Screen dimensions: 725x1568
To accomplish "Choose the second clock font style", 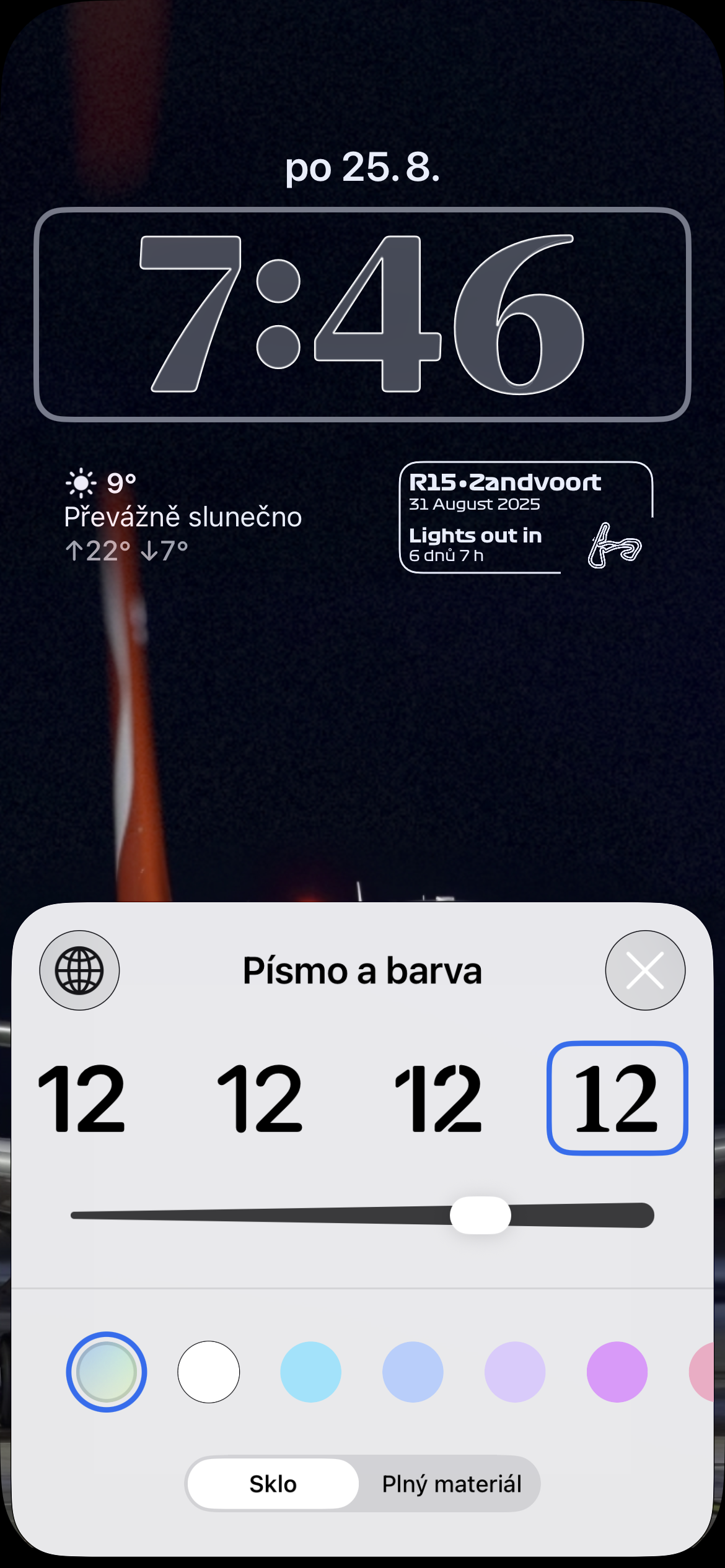I will click(x=260, y=1098).
